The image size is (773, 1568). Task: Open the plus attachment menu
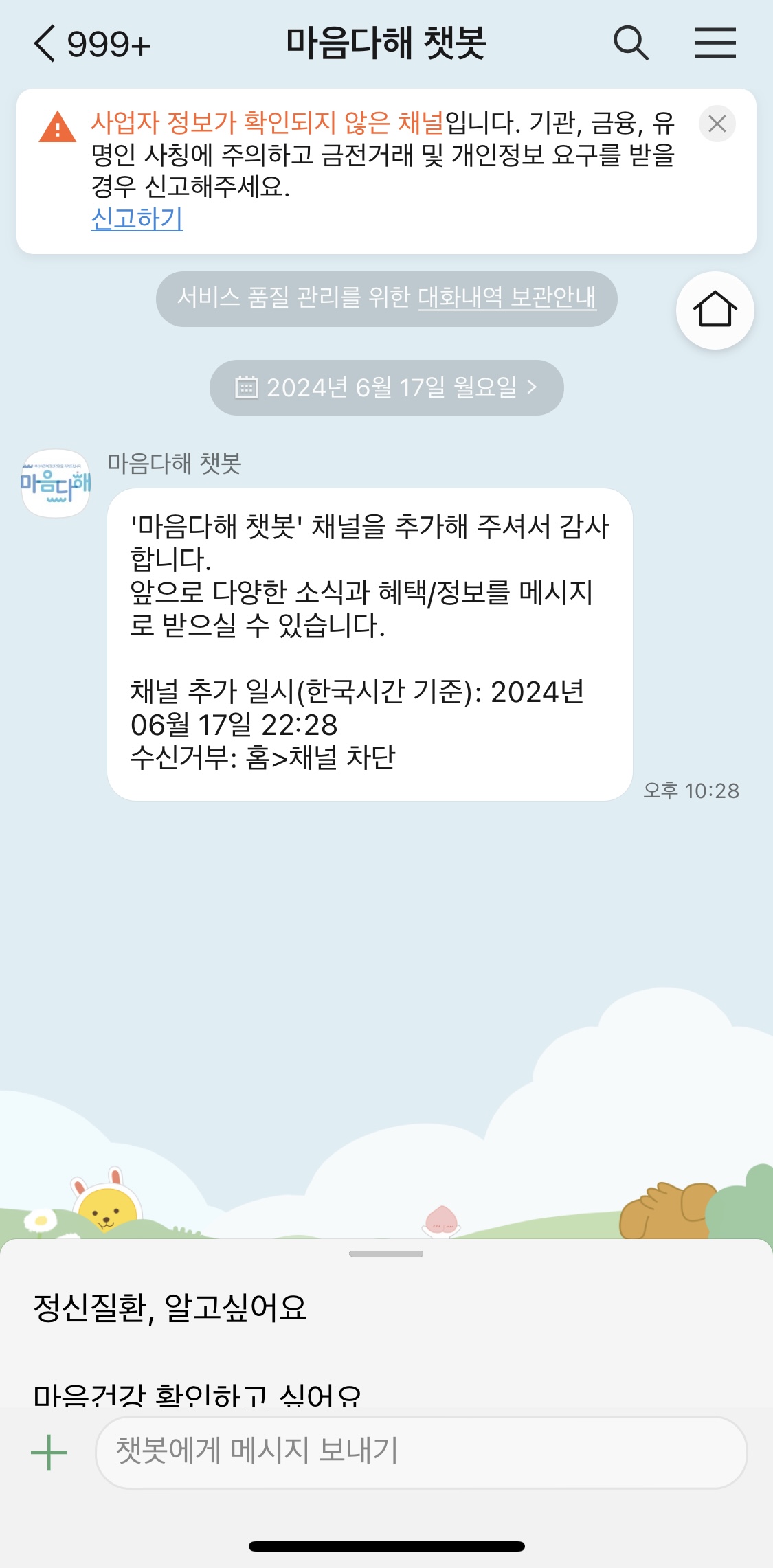point(49,1453)
